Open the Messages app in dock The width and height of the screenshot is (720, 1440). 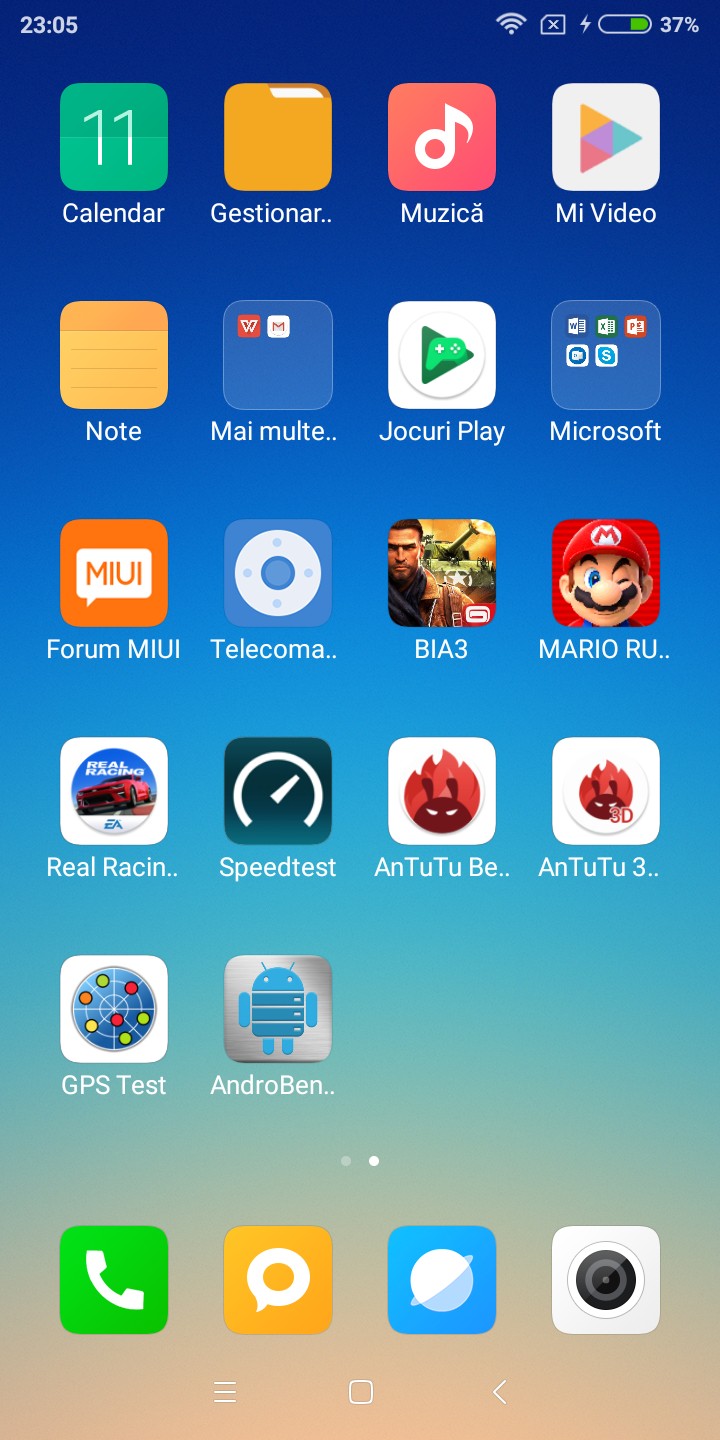(278, 1280)
